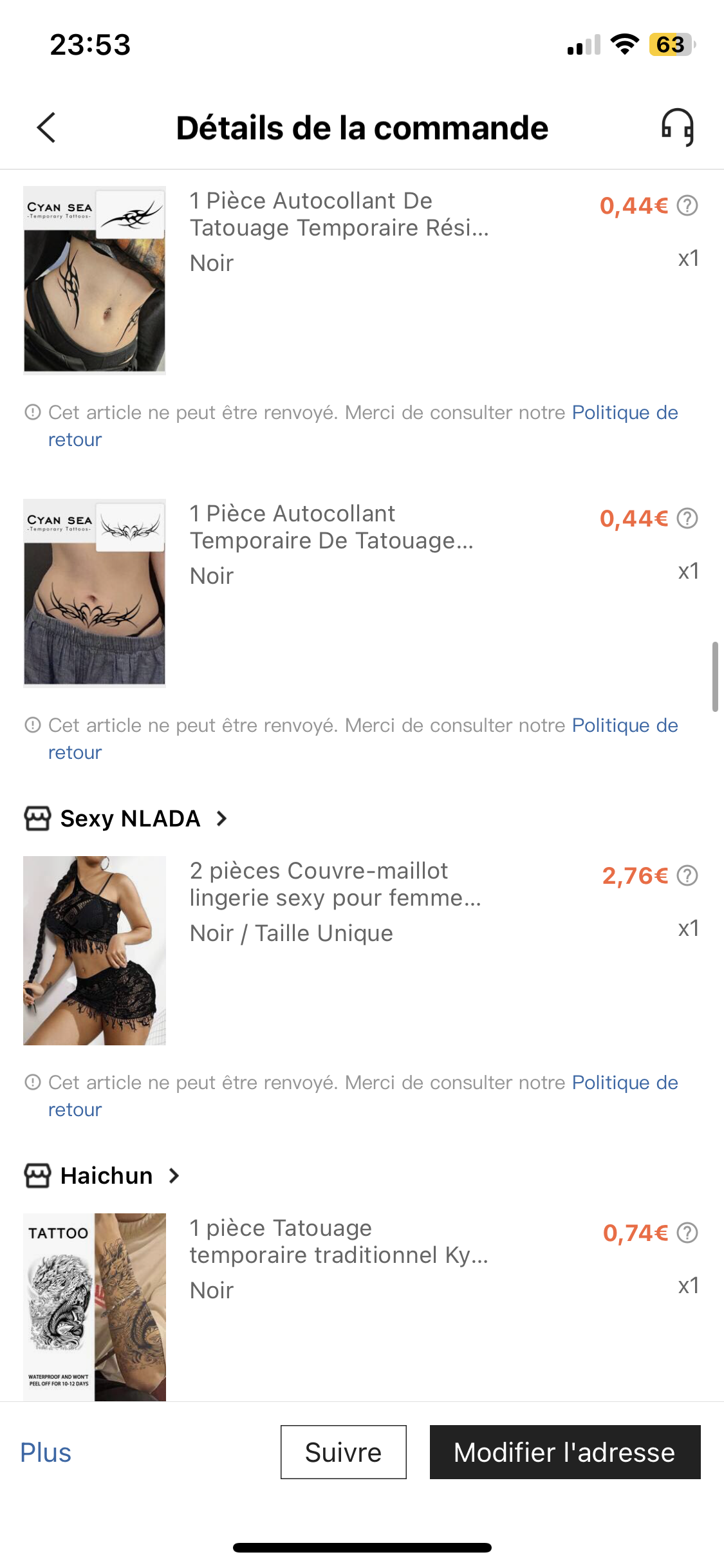Show price info for the 0,74€ item
Screen dimensions: 724x1568
click(x=688, y=1233)
